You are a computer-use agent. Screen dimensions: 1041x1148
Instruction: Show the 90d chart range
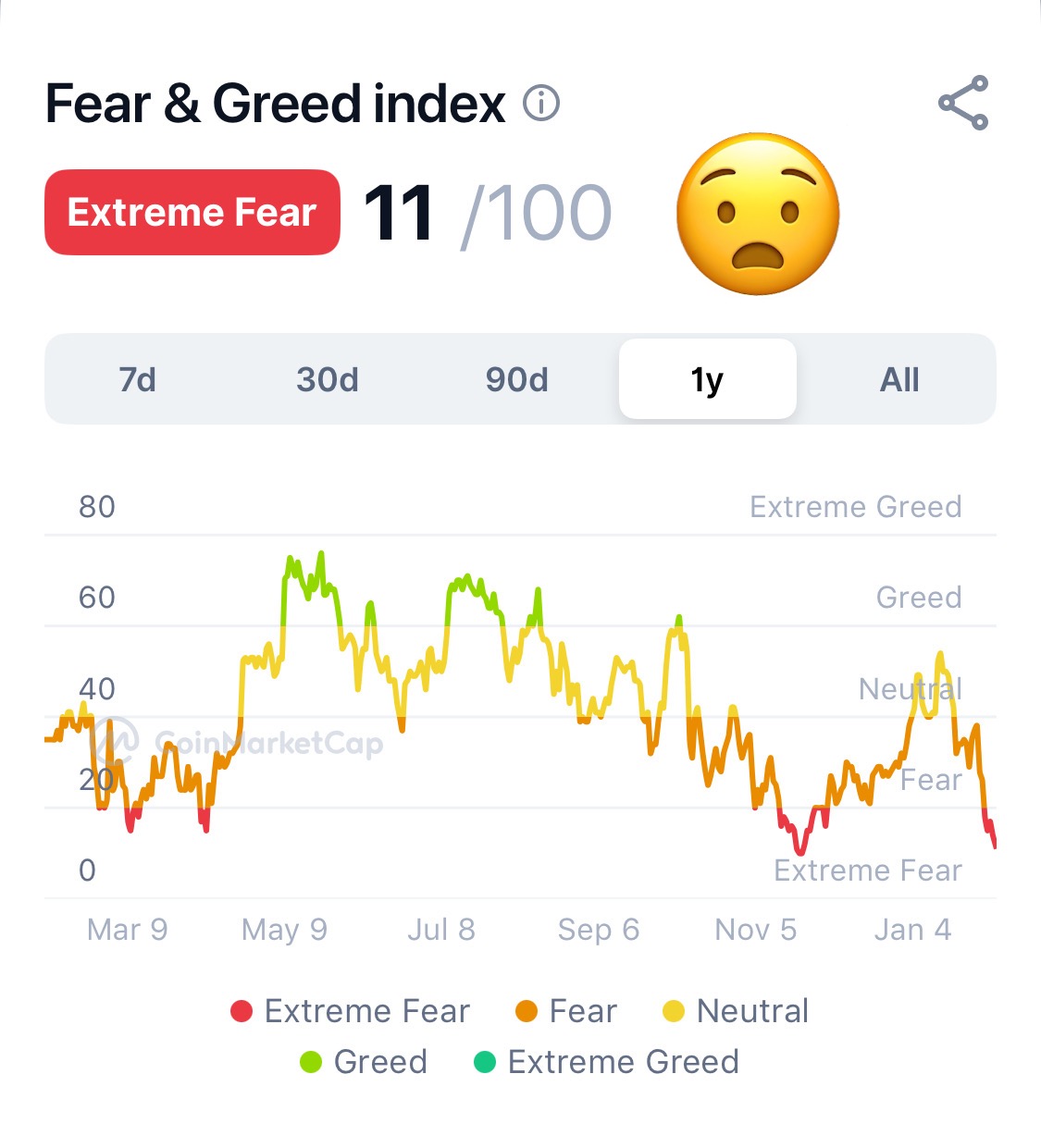517,379
